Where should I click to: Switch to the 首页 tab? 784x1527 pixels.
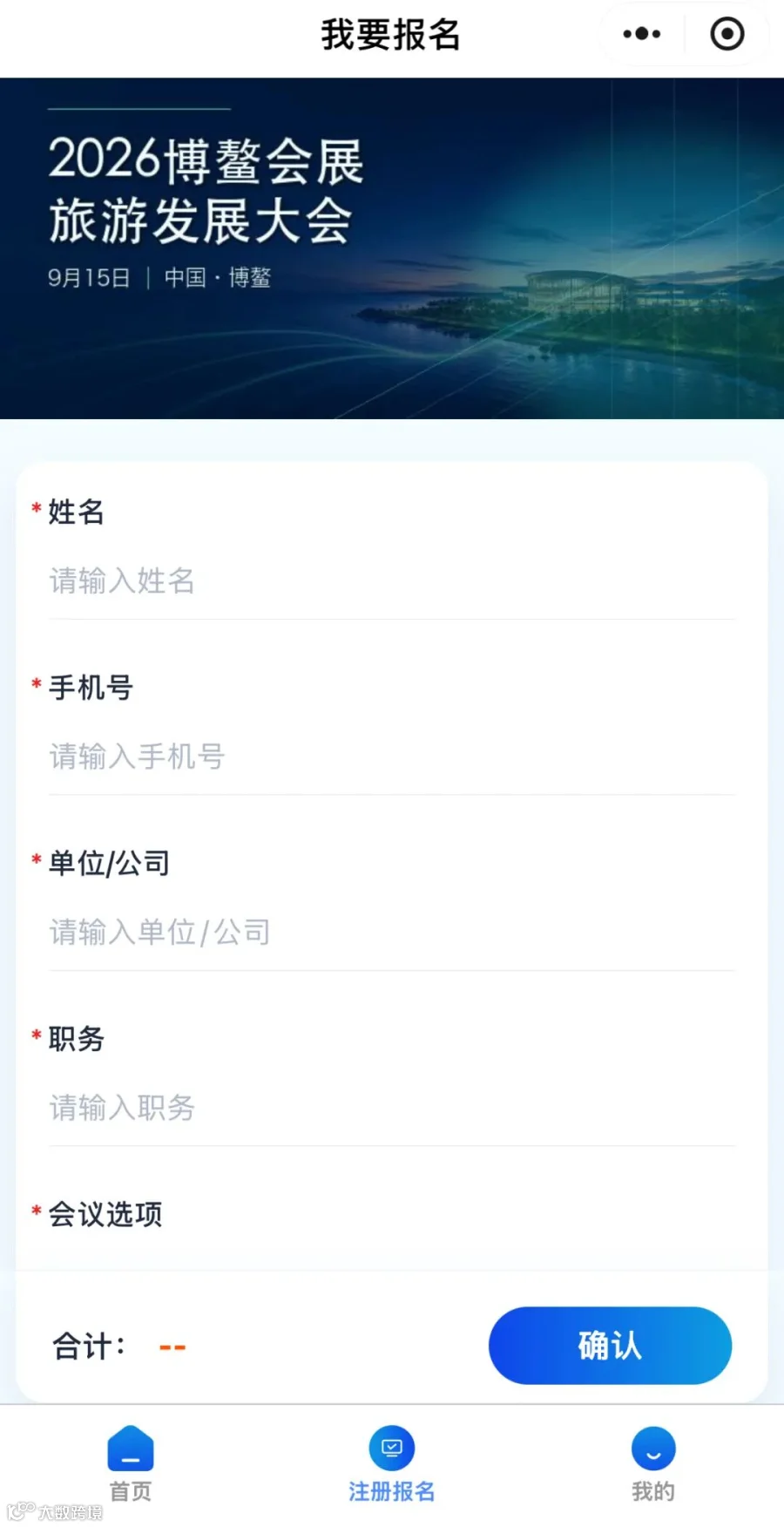[x=131, y=1464]
